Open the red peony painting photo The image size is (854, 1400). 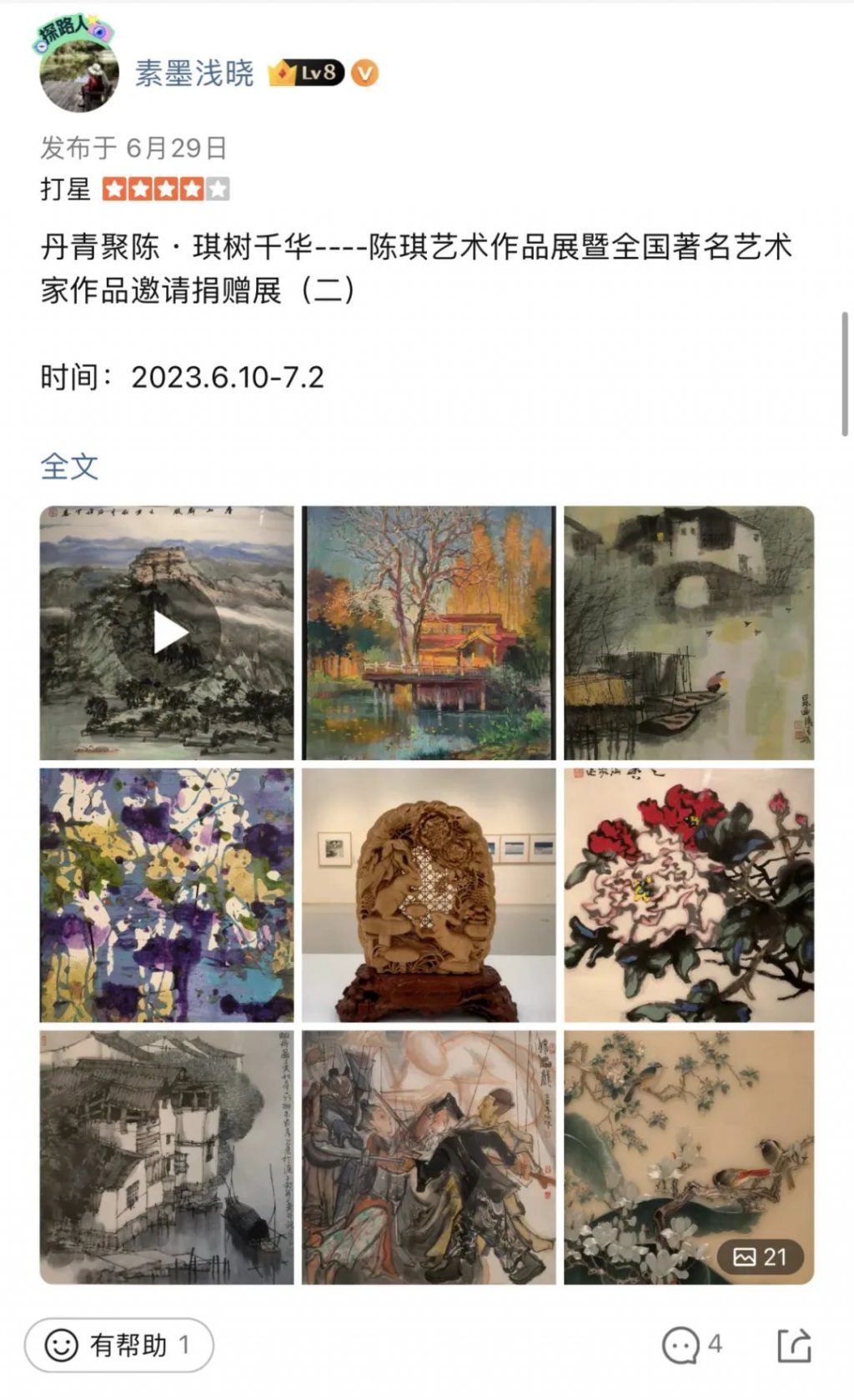689,895
